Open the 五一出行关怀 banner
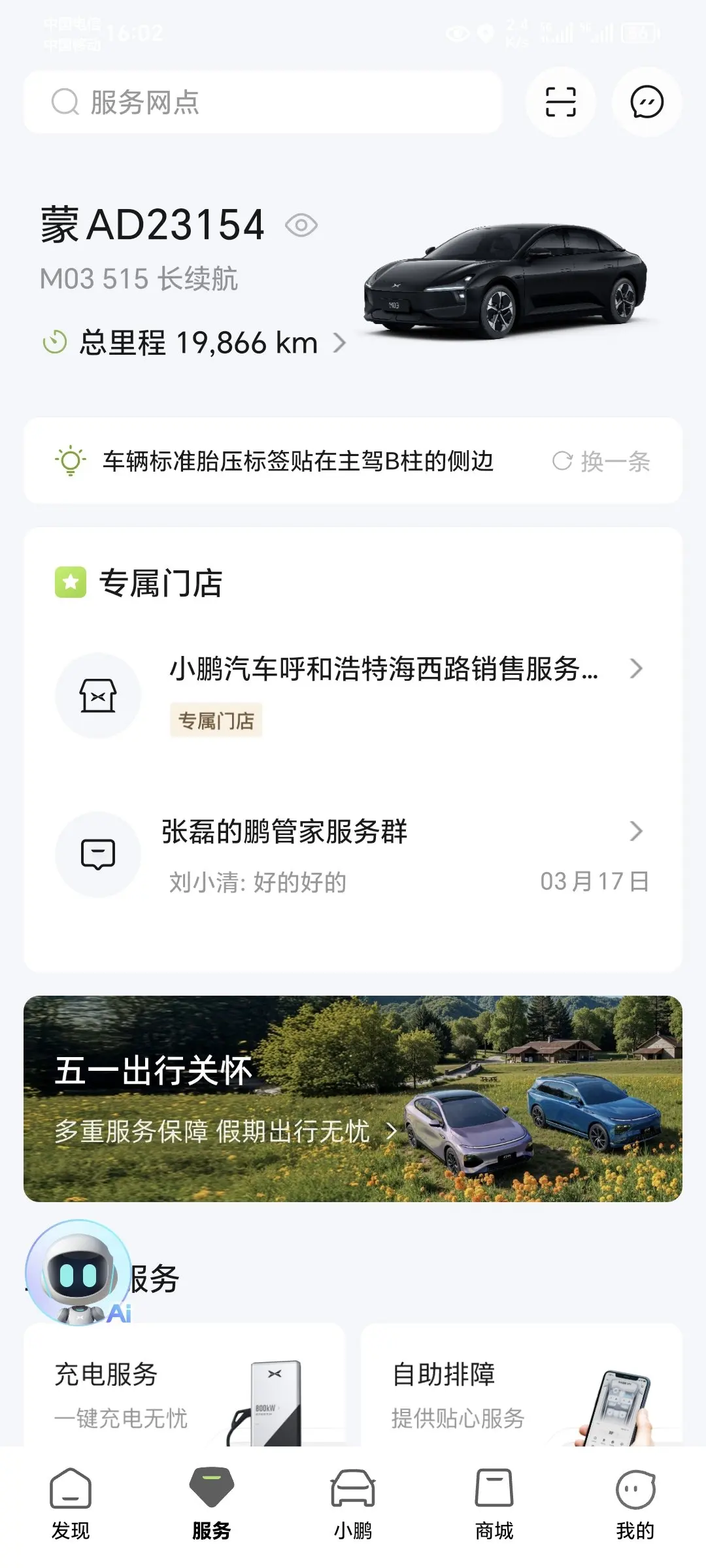 pyautogui.click(x=353, y=1098)
